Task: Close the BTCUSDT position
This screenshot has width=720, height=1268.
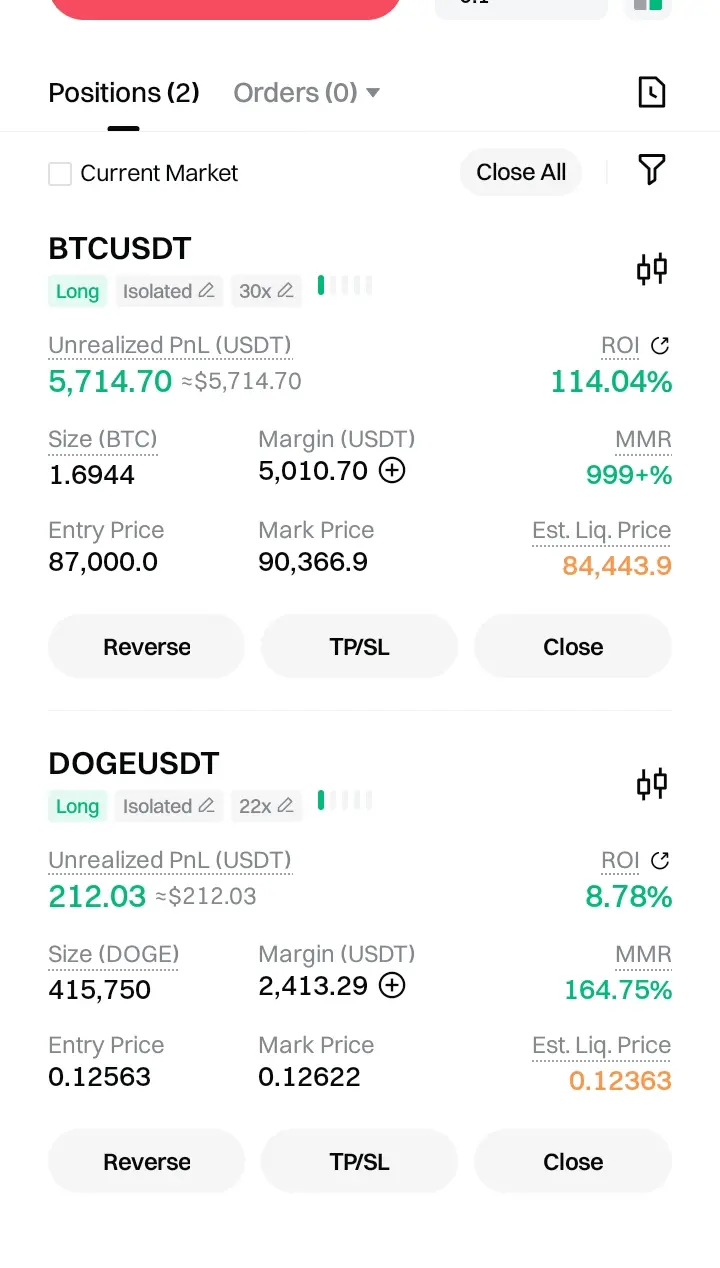Action: [x=572, y=647]
